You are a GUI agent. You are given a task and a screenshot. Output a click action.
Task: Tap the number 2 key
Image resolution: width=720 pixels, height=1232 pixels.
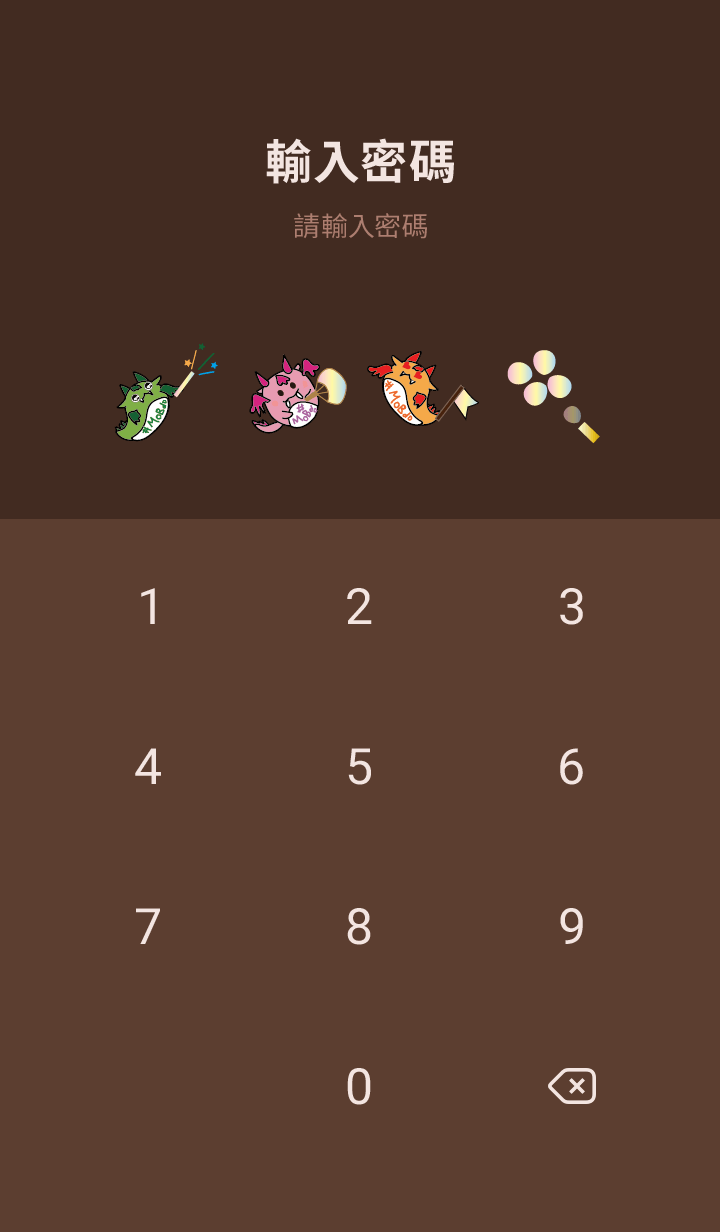click(x=359, y=607)
